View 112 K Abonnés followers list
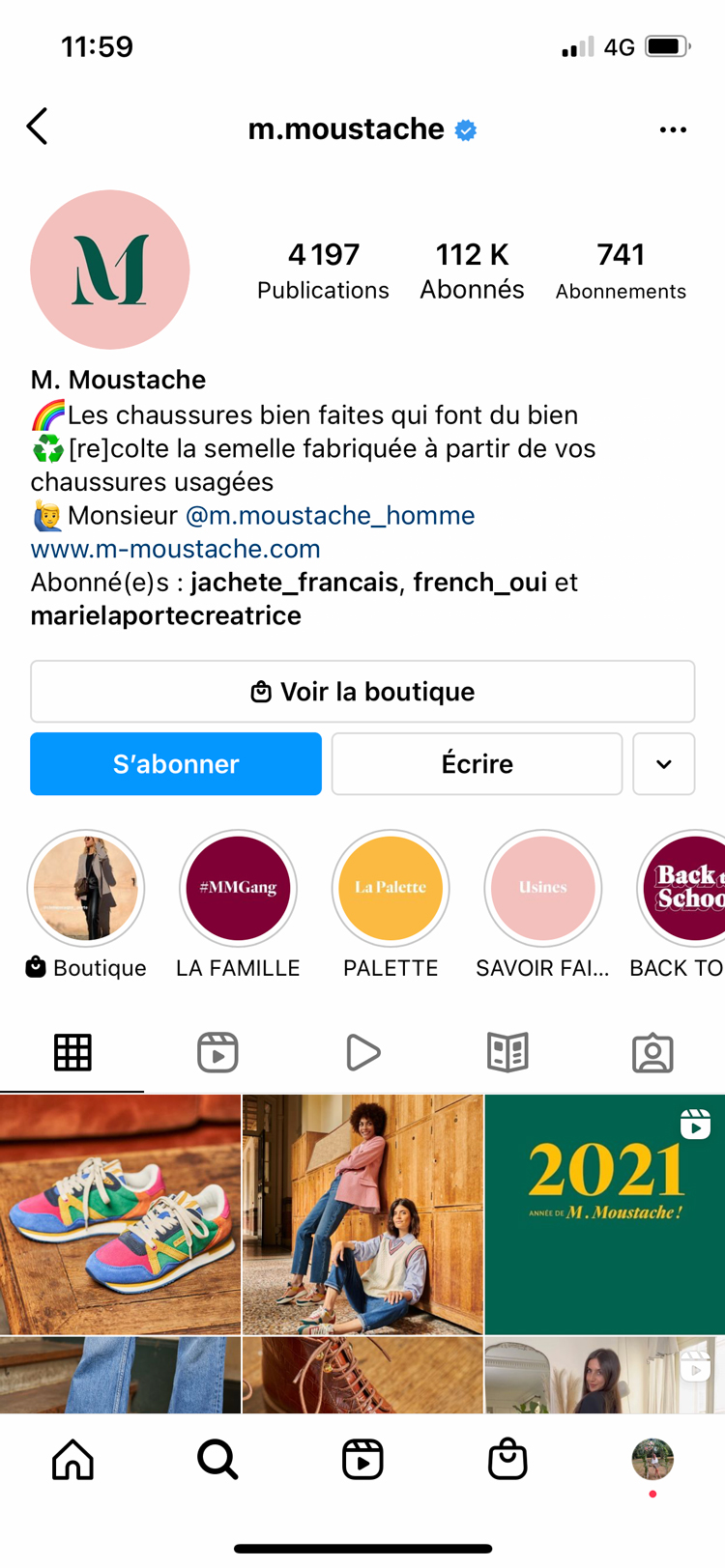The width and height of the screenshot is (725, 1568). pos(472,271)
